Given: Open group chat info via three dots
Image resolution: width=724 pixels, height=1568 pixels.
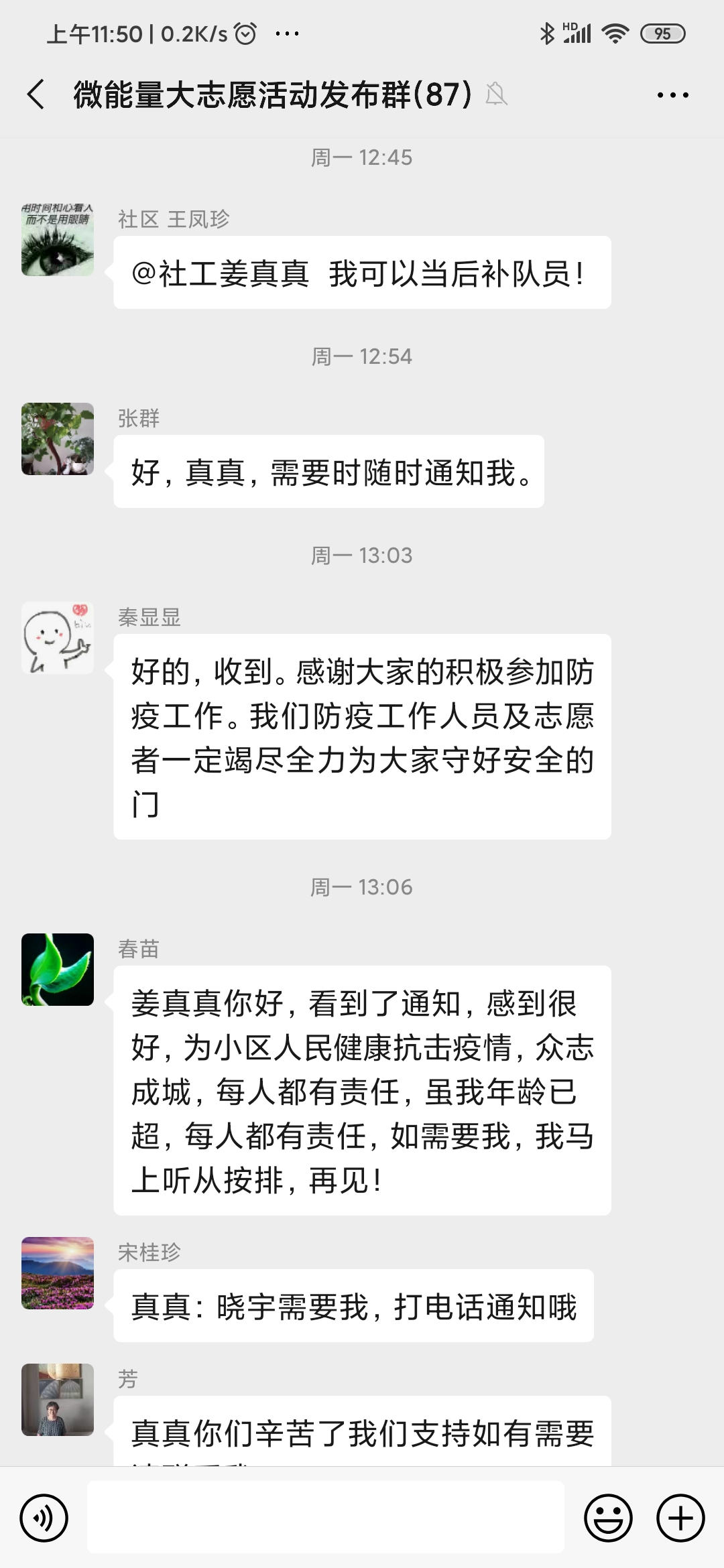Looking at the screenshot, I should (672, 95).
